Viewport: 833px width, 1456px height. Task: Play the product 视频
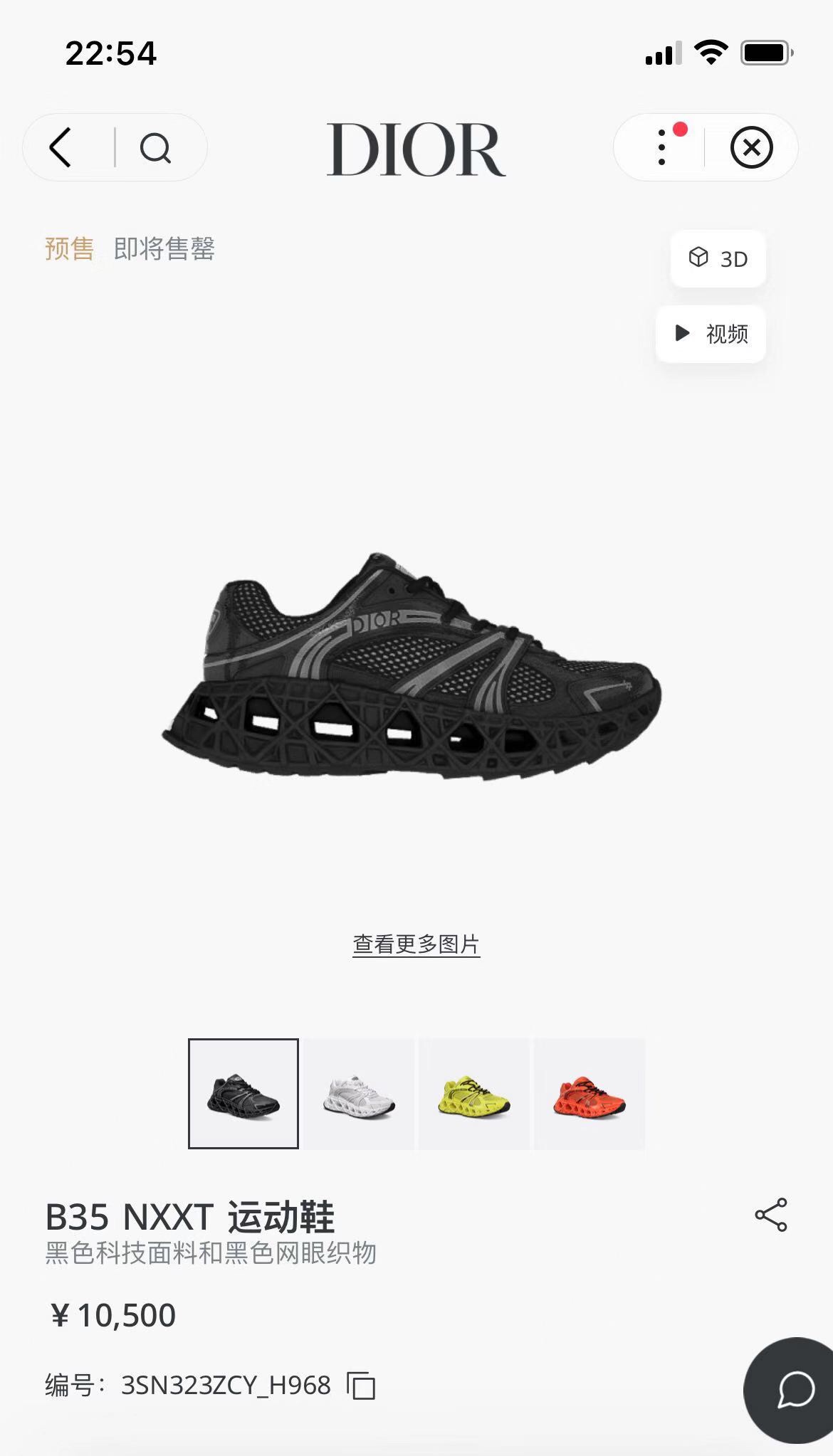(x=711, y=334)
